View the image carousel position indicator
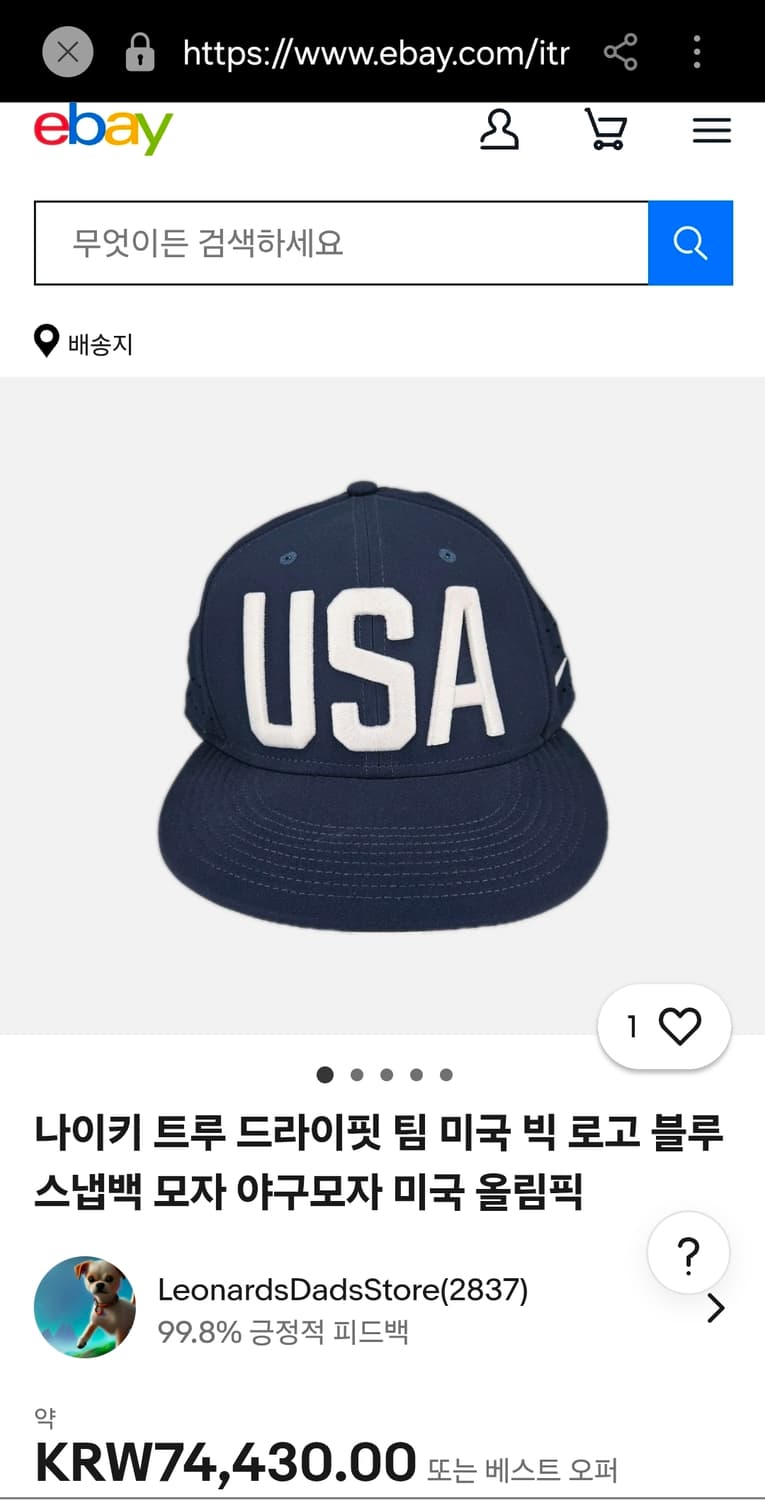 point(386,1074)
